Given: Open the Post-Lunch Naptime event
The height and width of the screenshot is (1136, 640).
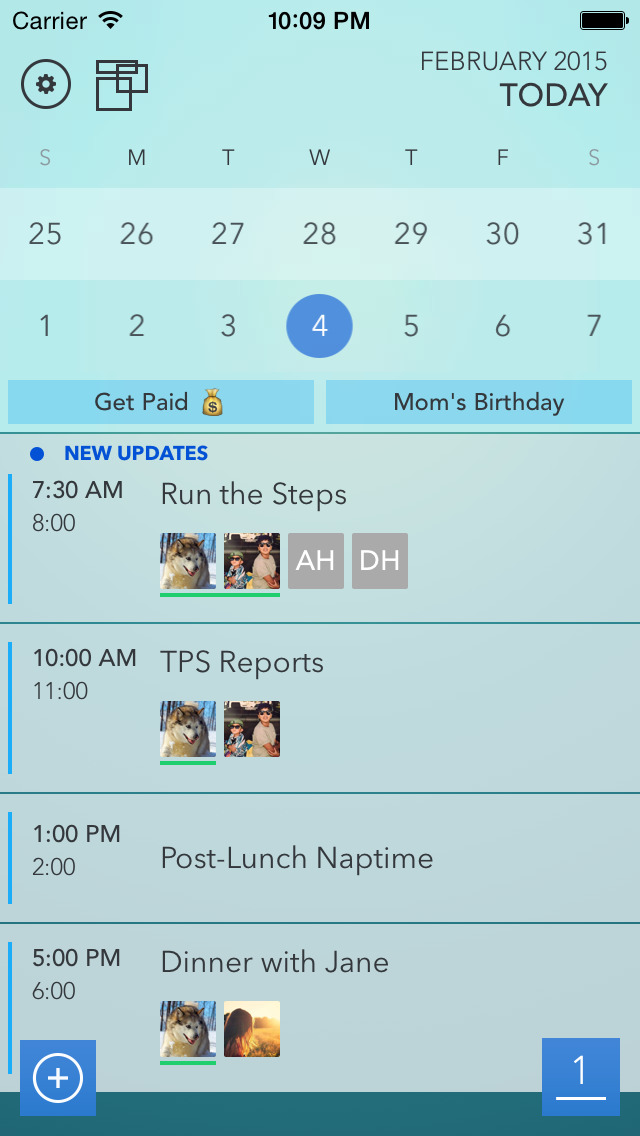Looking at the screenshot, I should (x=297, y=858).
